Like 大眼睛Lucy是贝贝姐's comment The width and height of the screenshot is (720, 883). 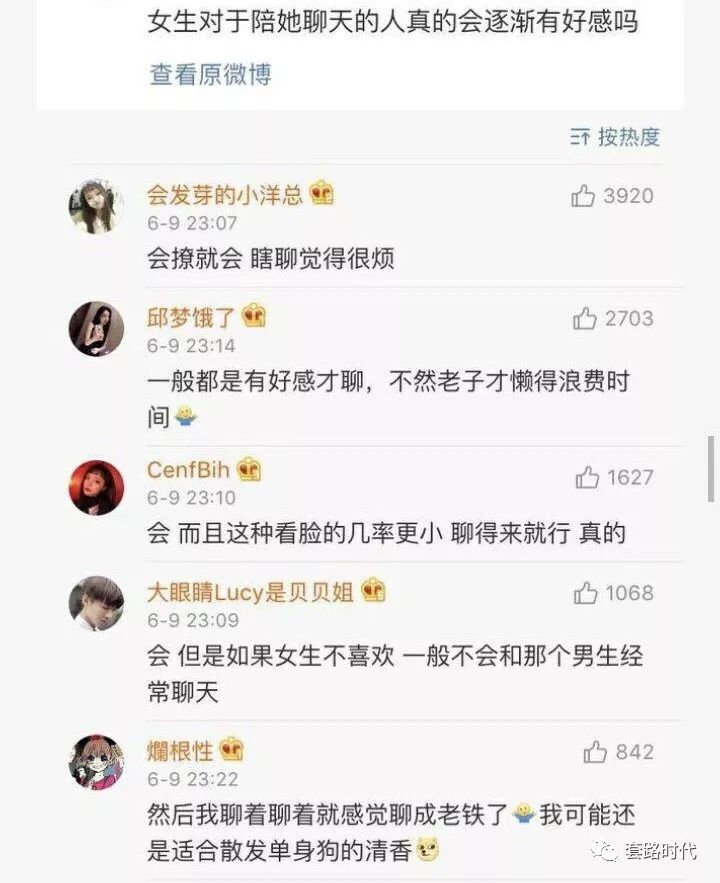pyautogui.click(x=586, y=593)
